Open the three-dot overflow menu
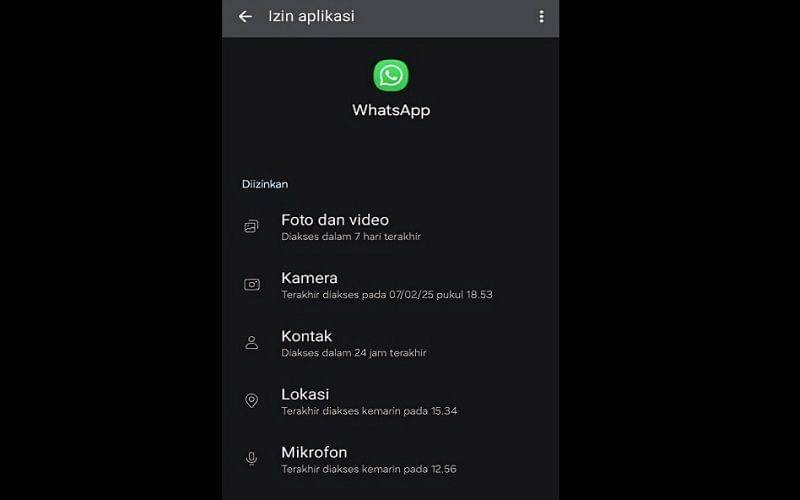Viewport: 800px width, 500px height. pos(541,17)
